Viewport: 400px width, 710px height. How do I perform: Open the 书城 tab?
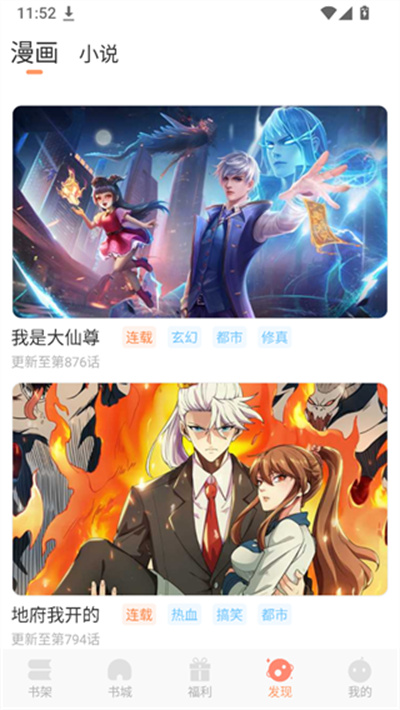[x=120, y=678]
